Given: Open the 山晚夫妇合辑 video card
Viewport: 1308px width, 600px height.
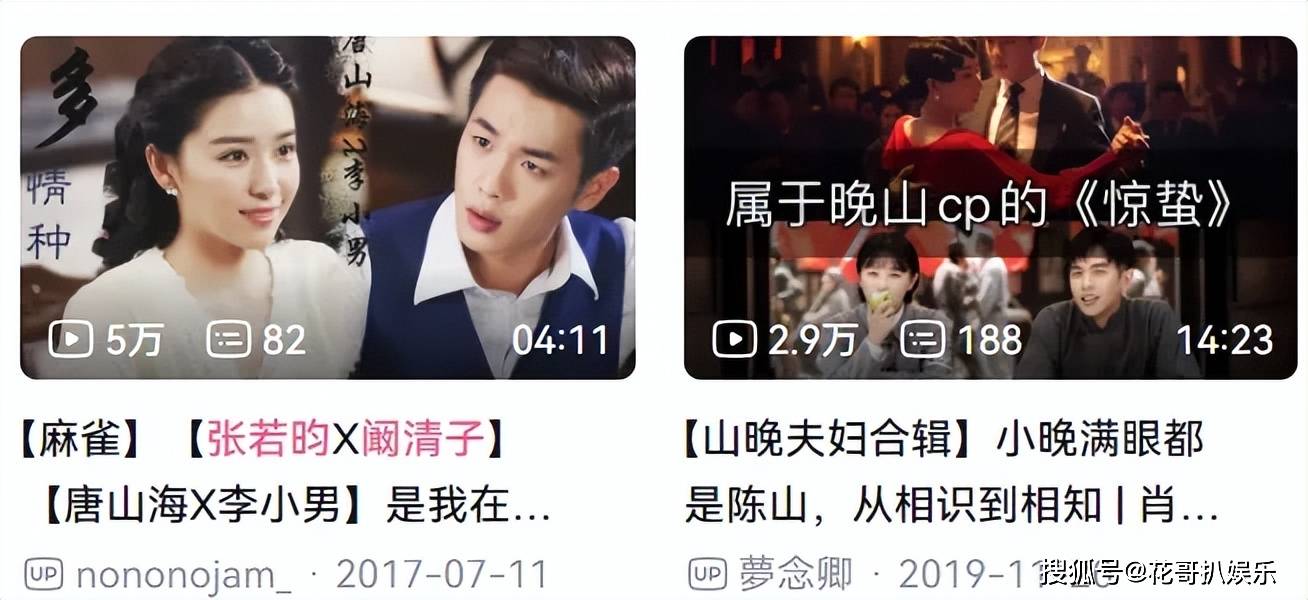Looking at the screenshot, I should pos(990,208).
